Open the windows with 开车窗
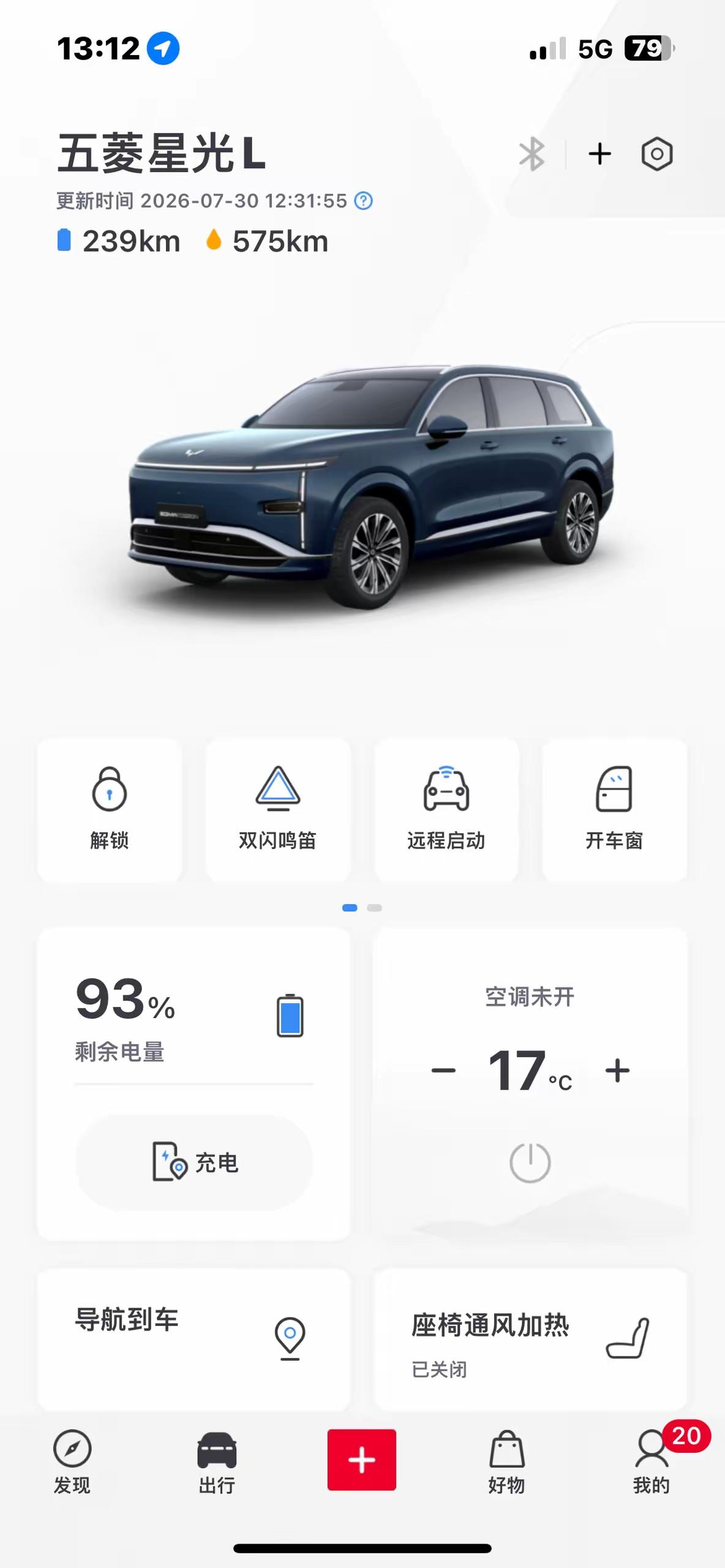This screenshot has height=1568, width=725. pos(614,810)
